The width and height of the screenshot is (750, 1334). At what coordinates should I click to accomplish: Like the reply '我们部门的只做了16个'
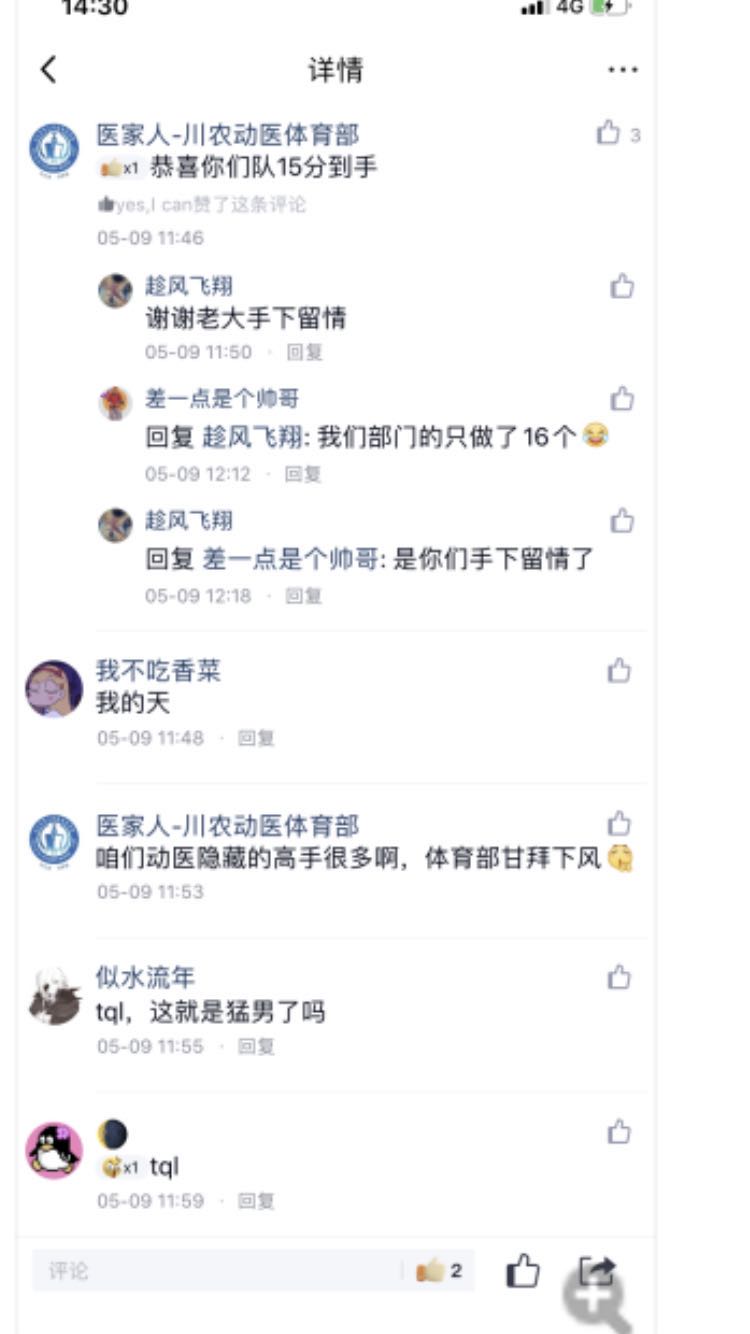click(x=622, y=400)
